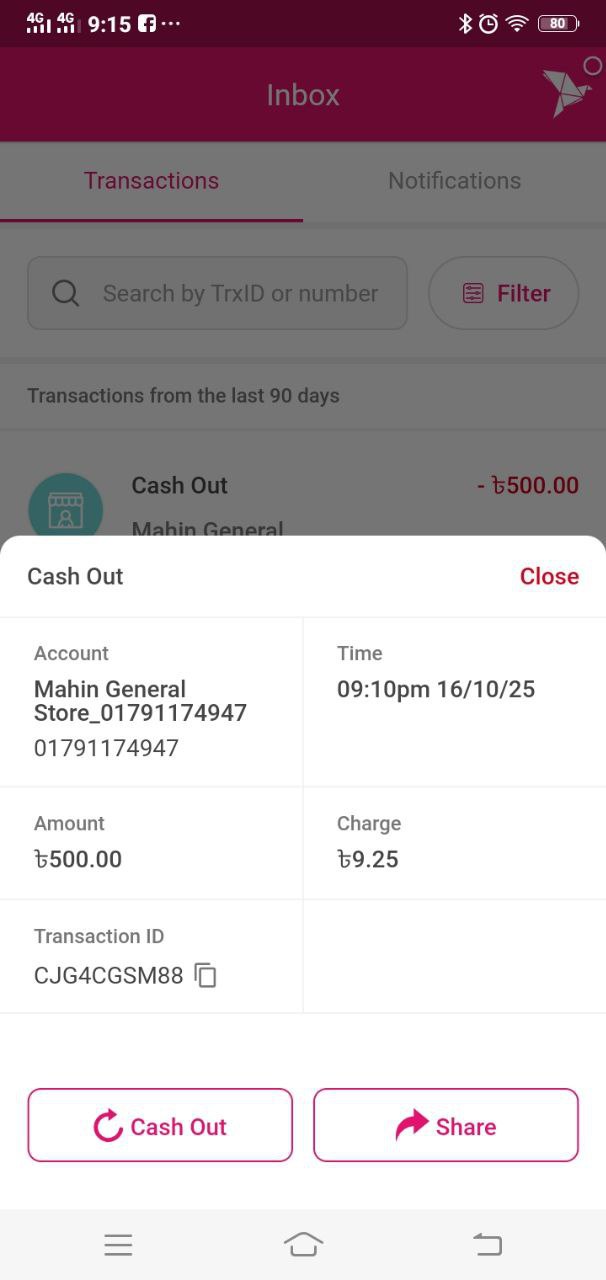Share this transaction receipt
This screenshot has height=1280, width=606.
click(446, 1126)
